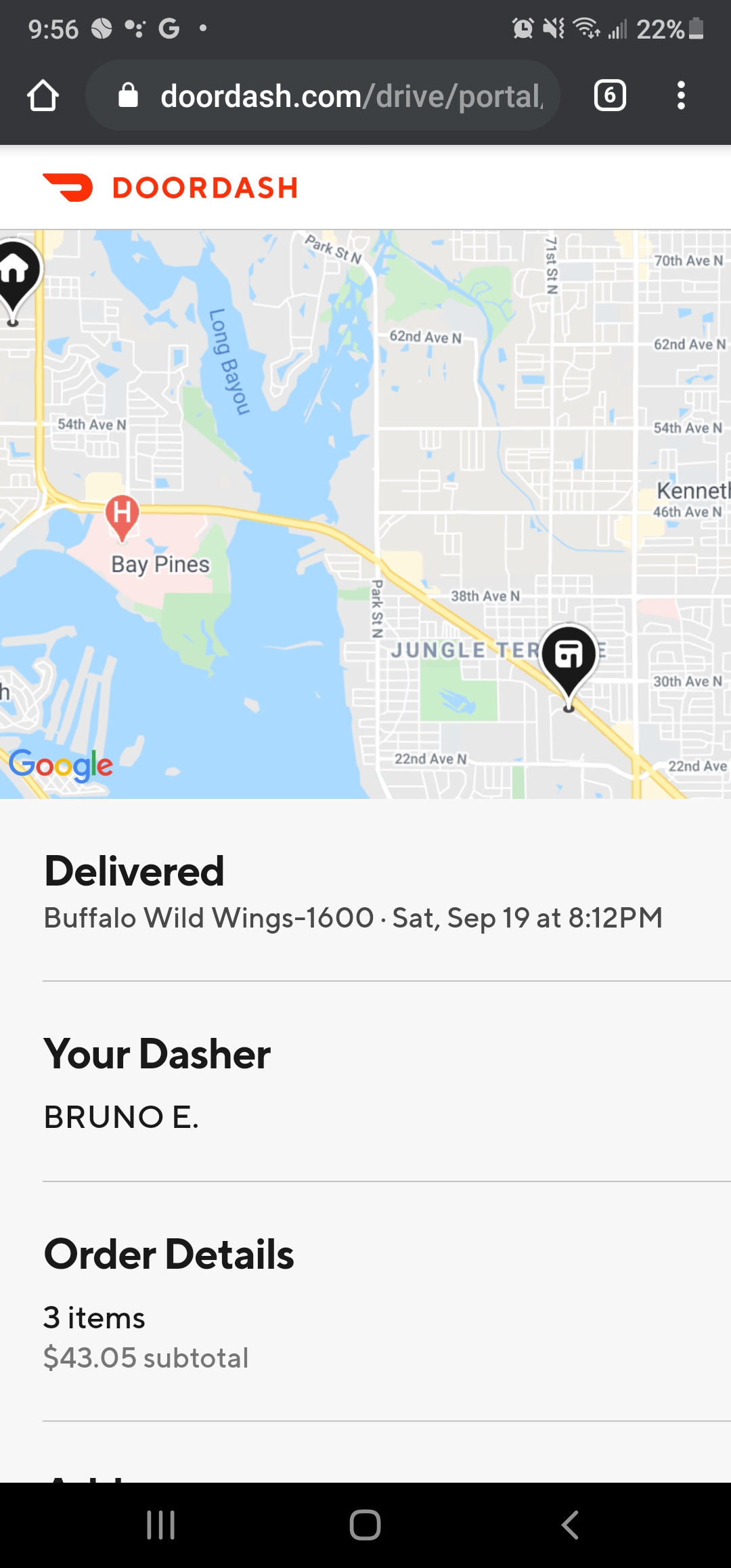Open the Google link on the map
The image size is (731, 1568).
[61, 765]
